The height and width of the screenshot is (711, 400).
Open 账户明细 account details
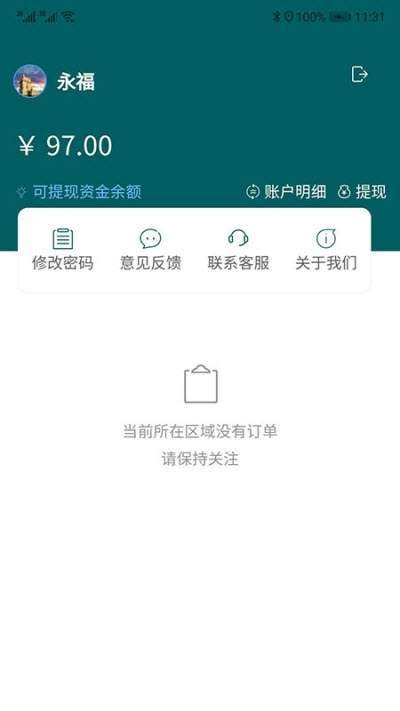click(286, 192)
